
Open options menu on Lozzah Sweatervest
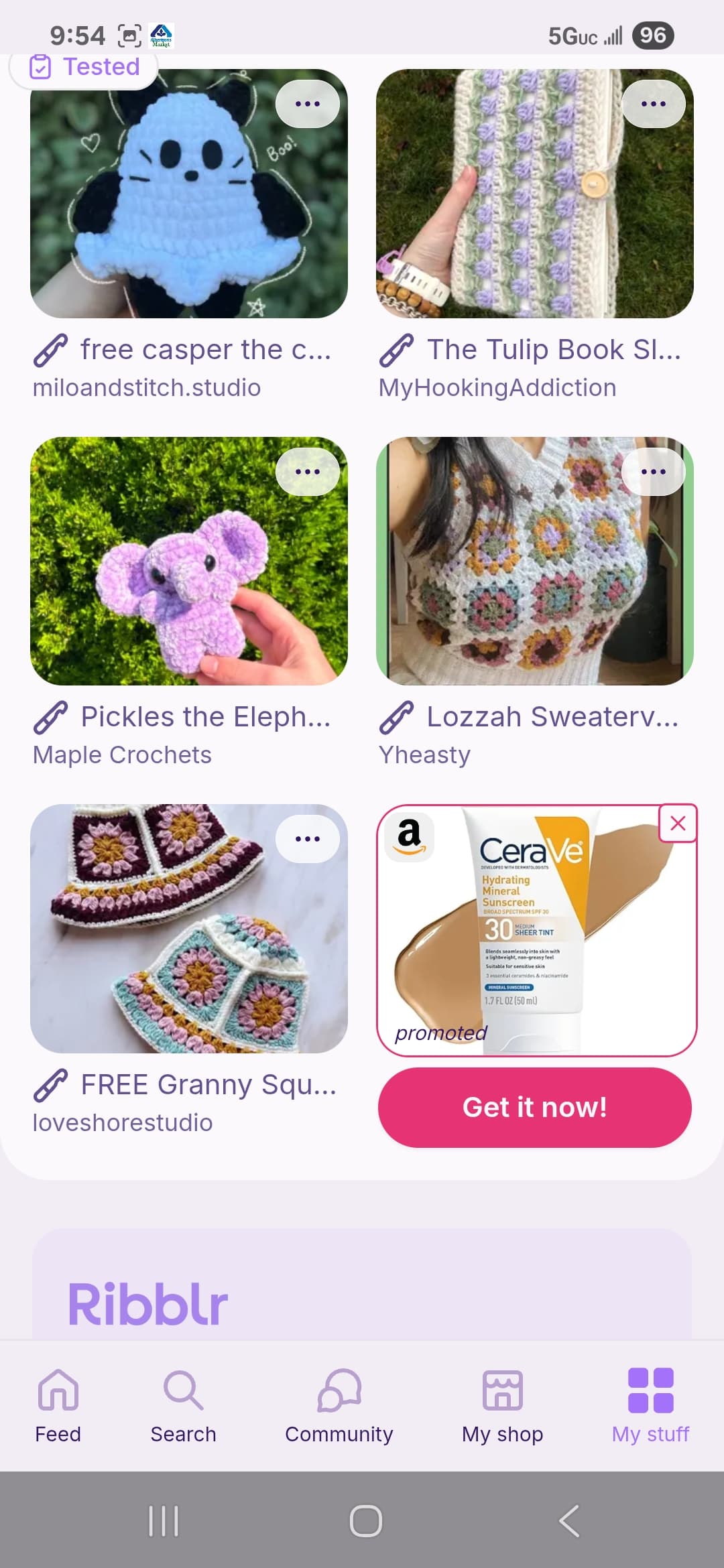(x=653, y=472)
